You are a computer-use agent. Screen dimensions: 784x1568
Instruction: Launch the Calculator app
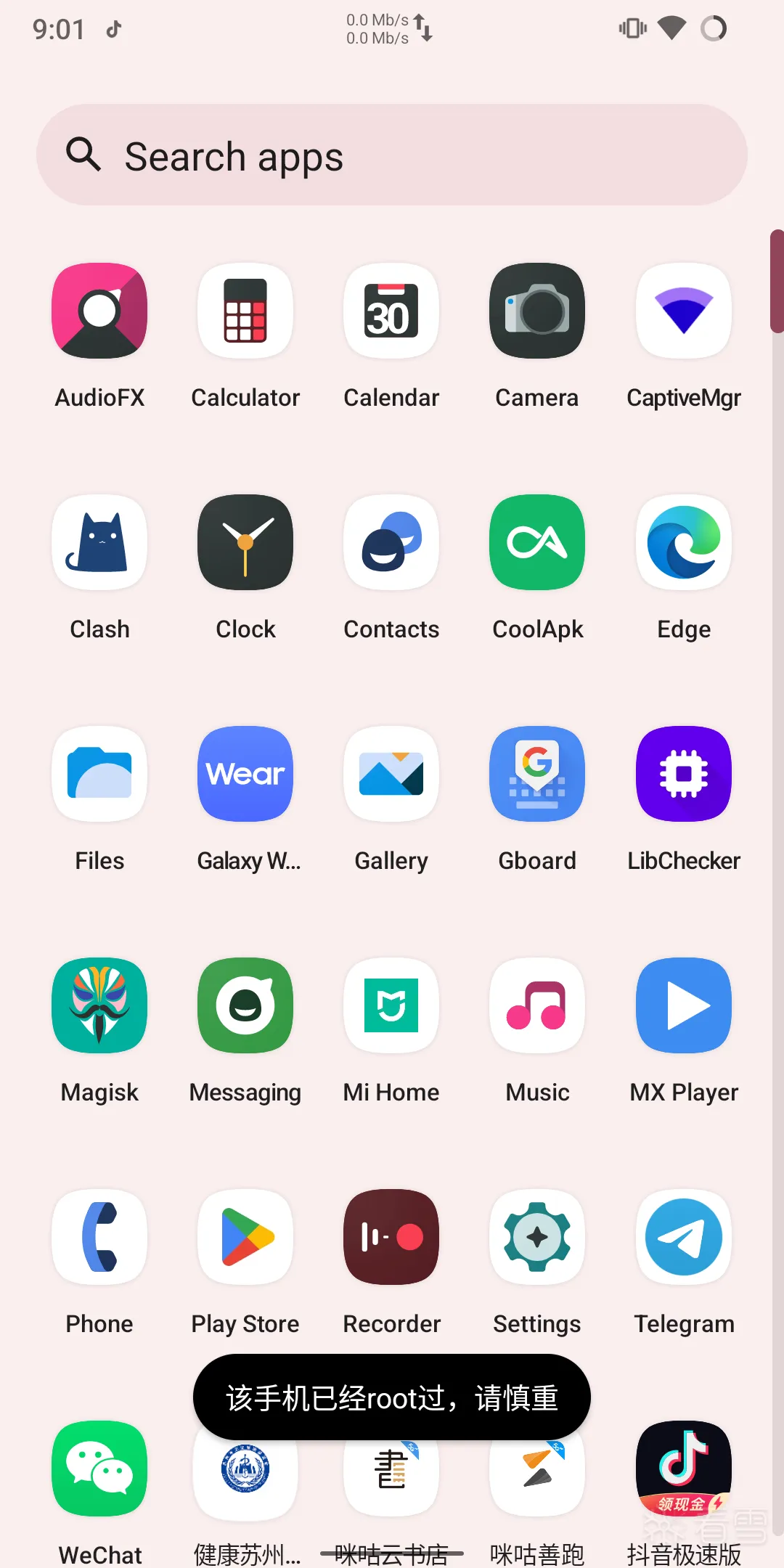(x=245, y=311)
